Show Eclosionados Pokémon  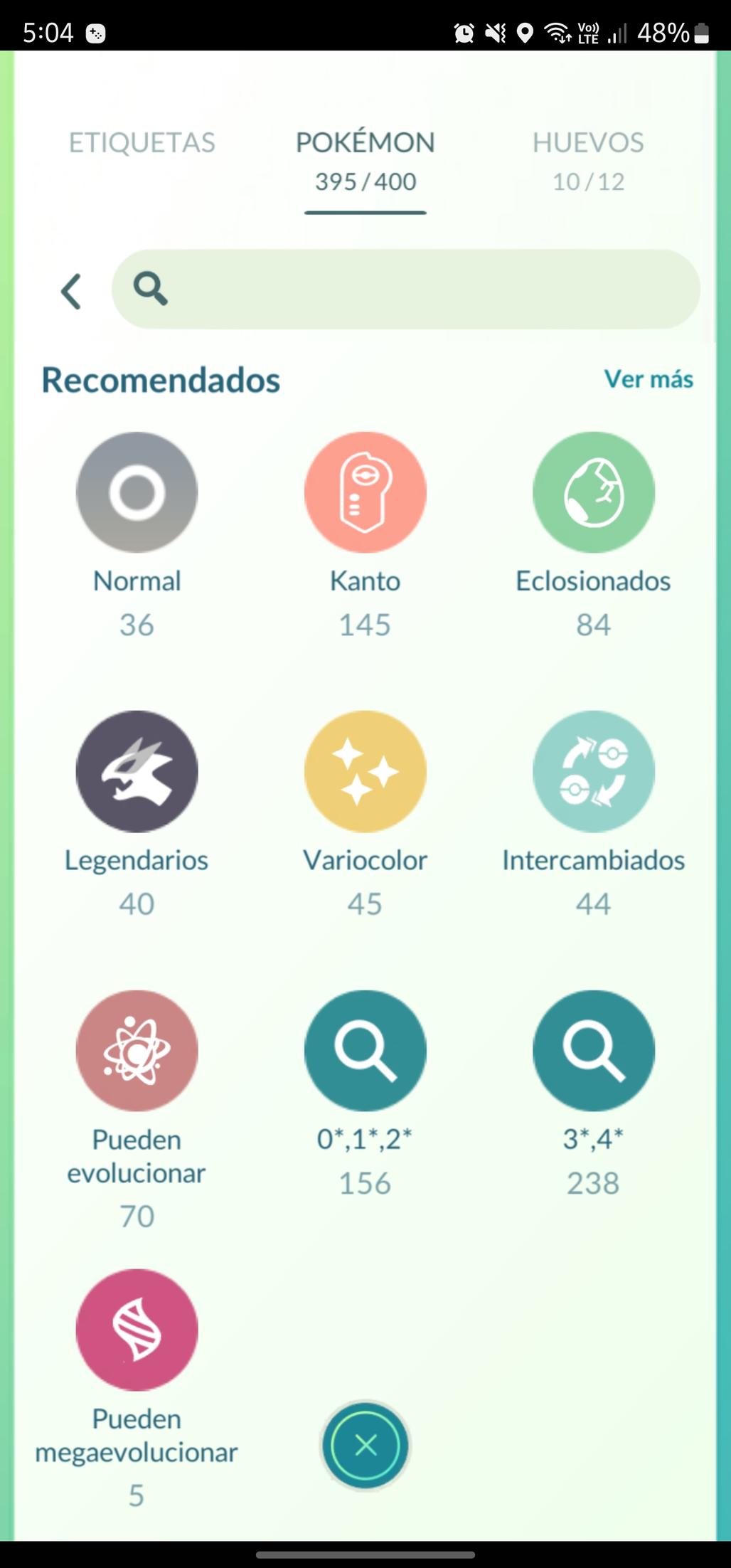pos(593,492)
